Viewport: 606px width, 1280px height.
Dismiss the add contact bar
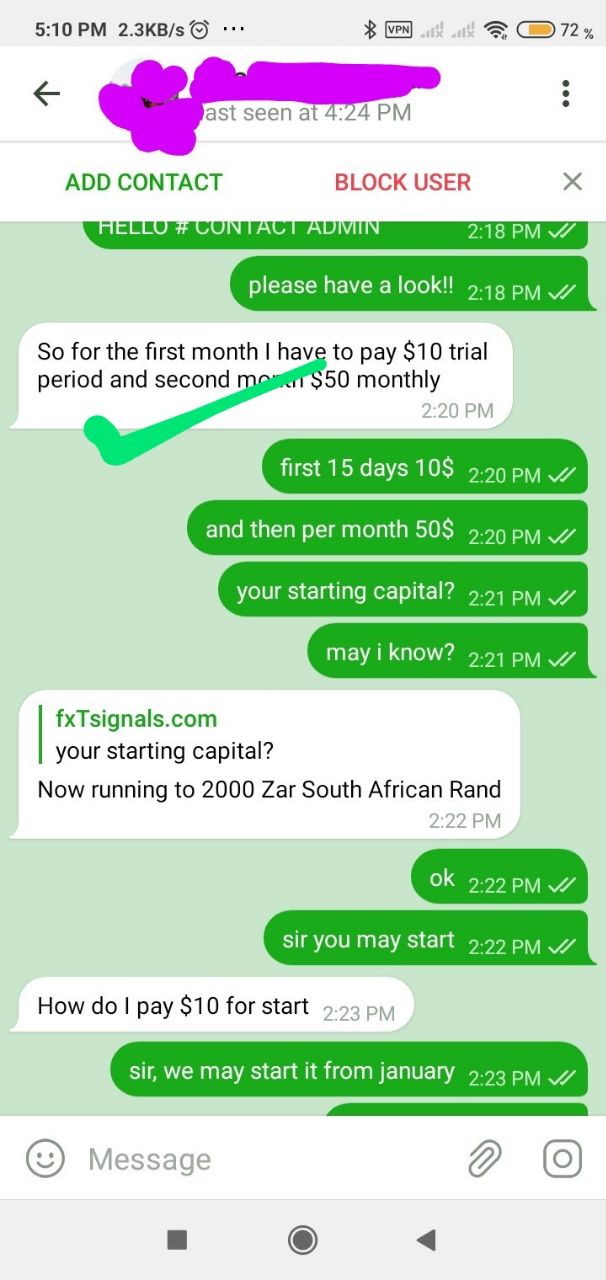572,182
